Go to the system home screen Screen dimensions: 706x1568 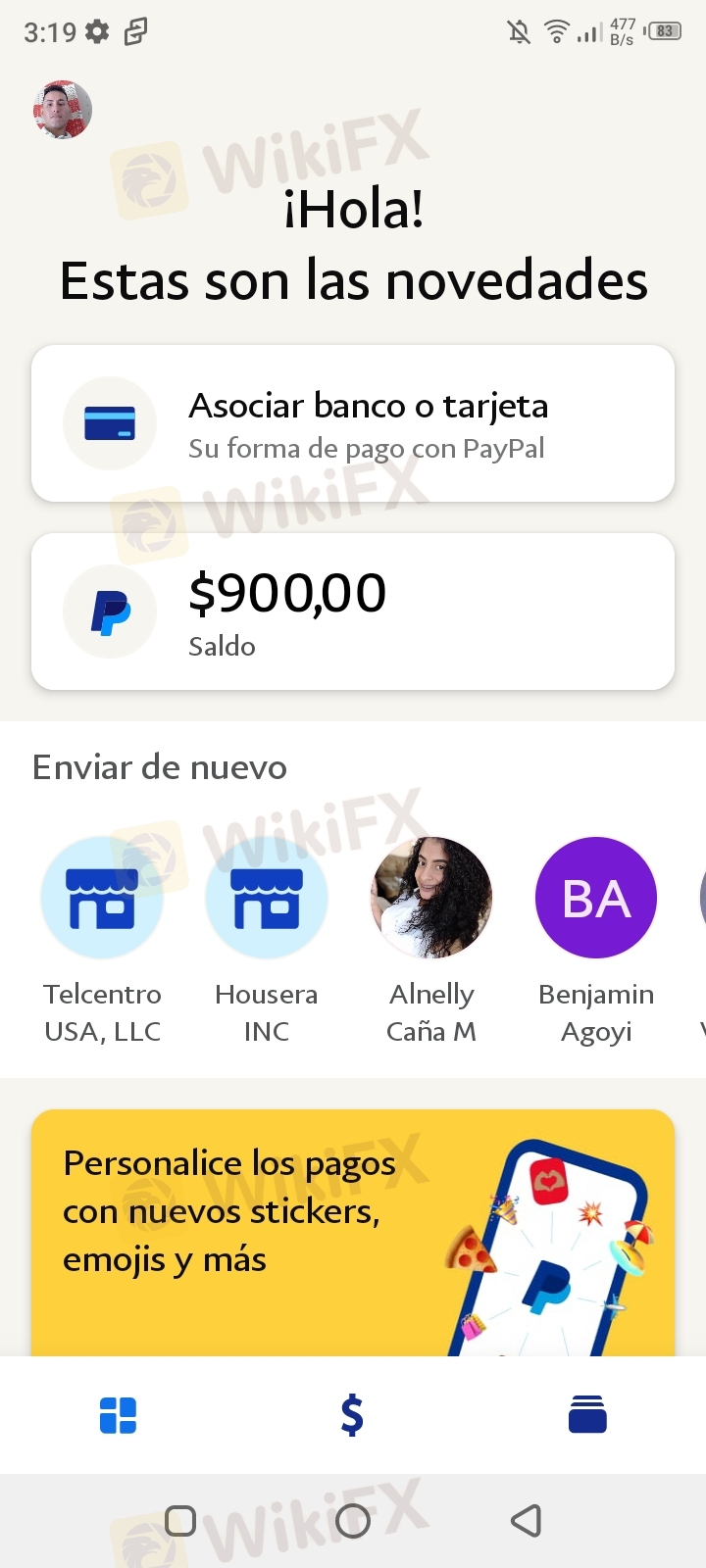point(353,1521)
